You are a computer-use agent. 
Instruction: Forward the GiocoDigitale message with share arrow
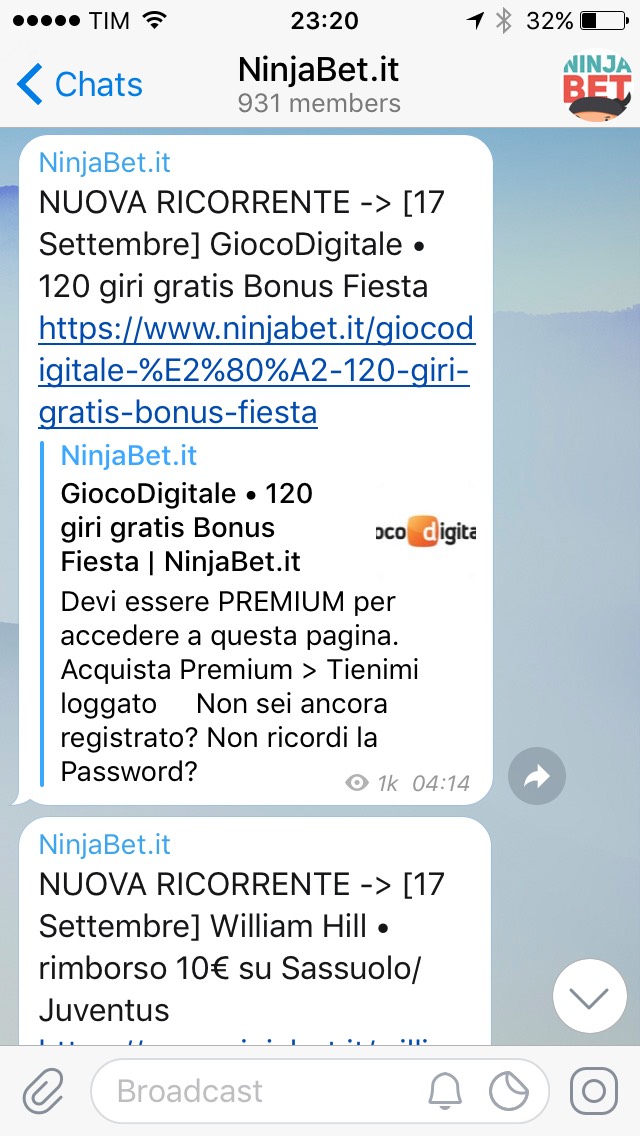click(x=537, y=777)
